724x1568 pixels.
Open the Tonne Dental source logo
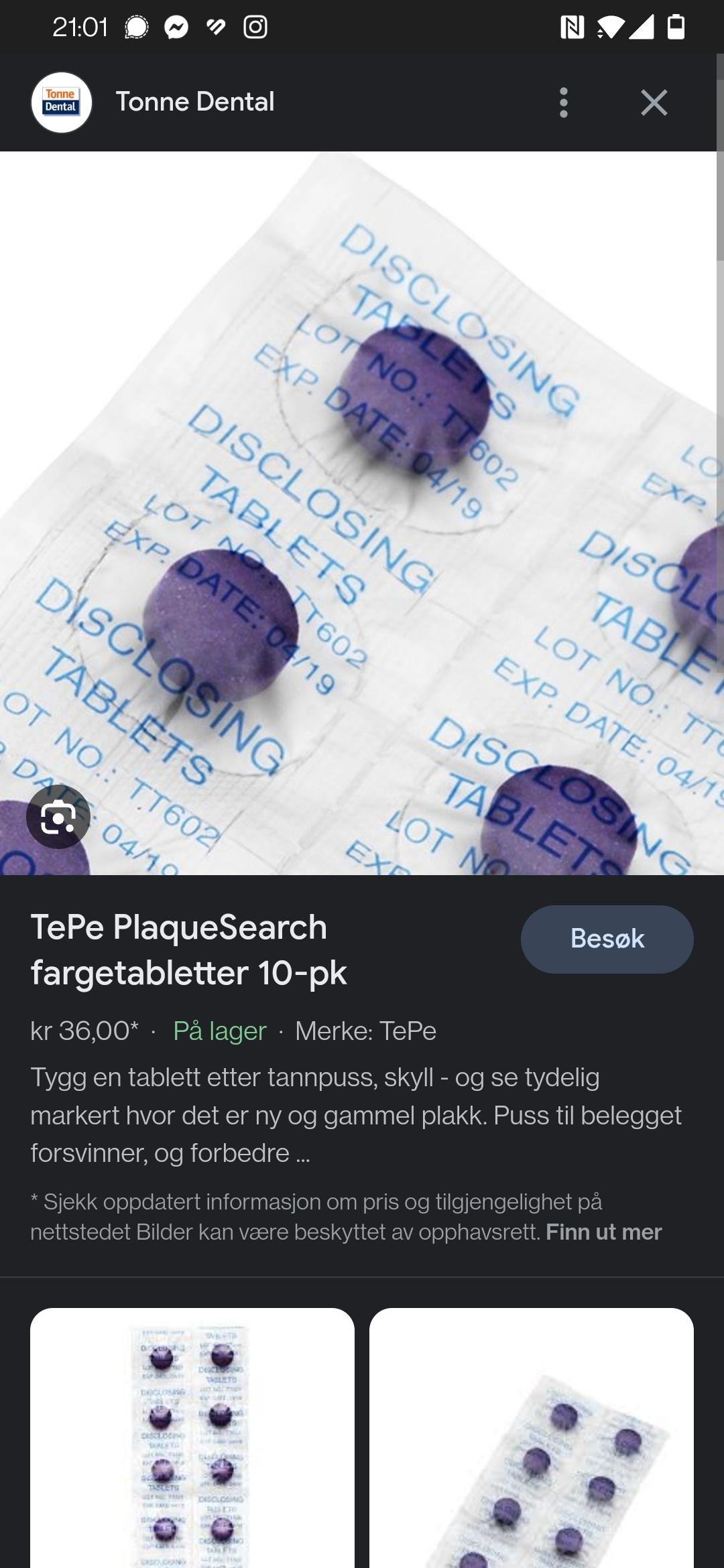(62, 103)
